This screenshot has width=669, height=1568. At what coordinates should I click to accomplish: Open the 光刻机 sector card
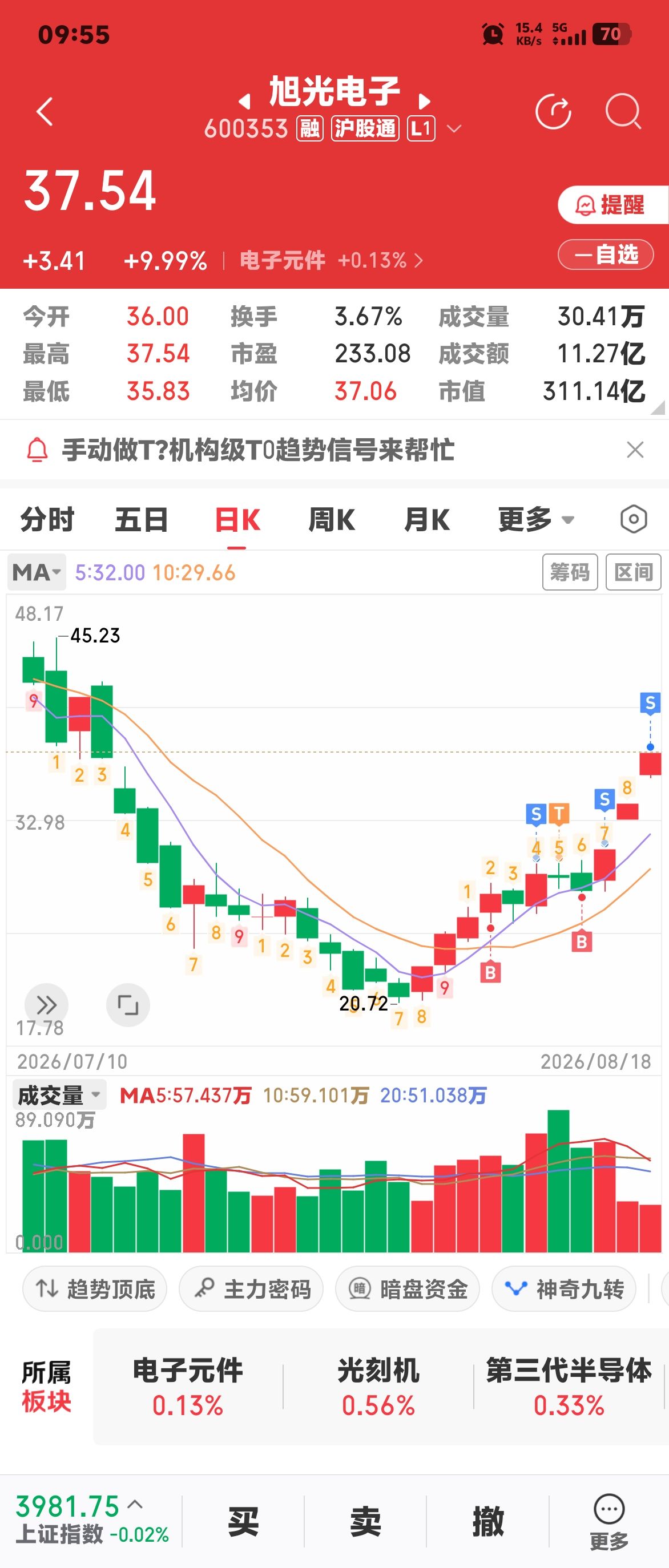pos(378,1387)
